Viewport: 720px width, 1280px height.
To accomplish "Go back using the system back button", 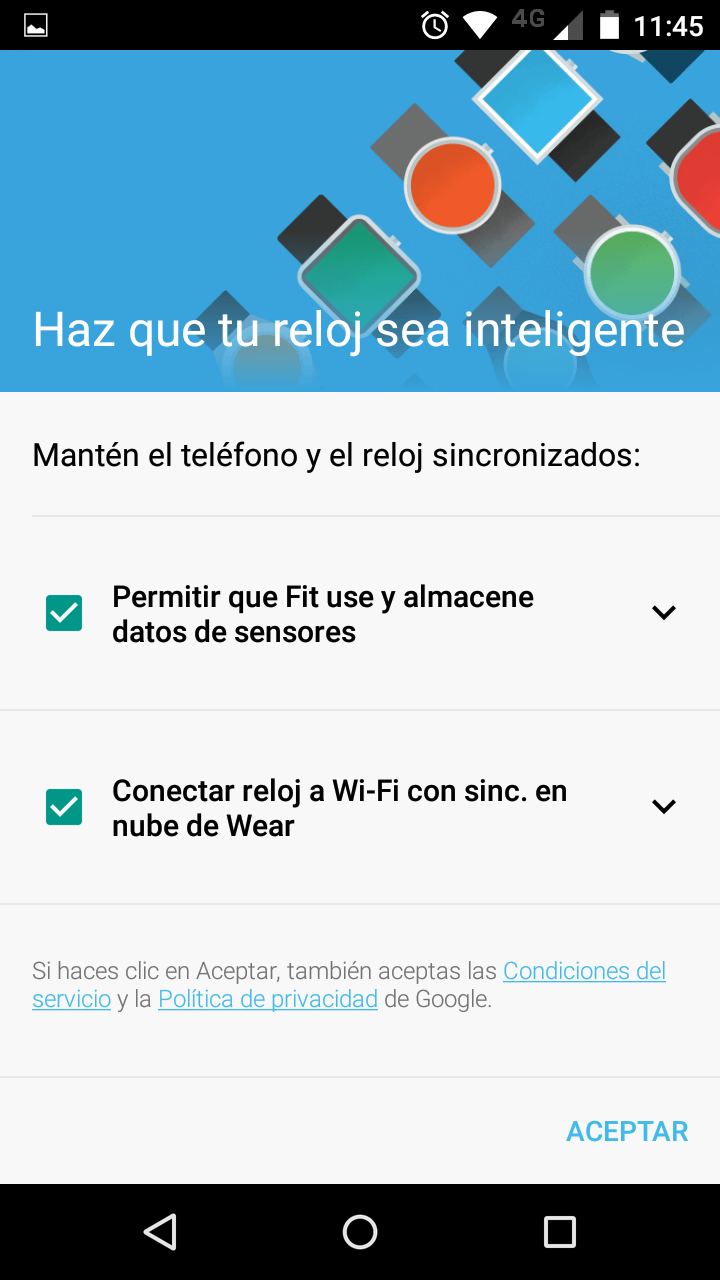I will pos(160,1232).
